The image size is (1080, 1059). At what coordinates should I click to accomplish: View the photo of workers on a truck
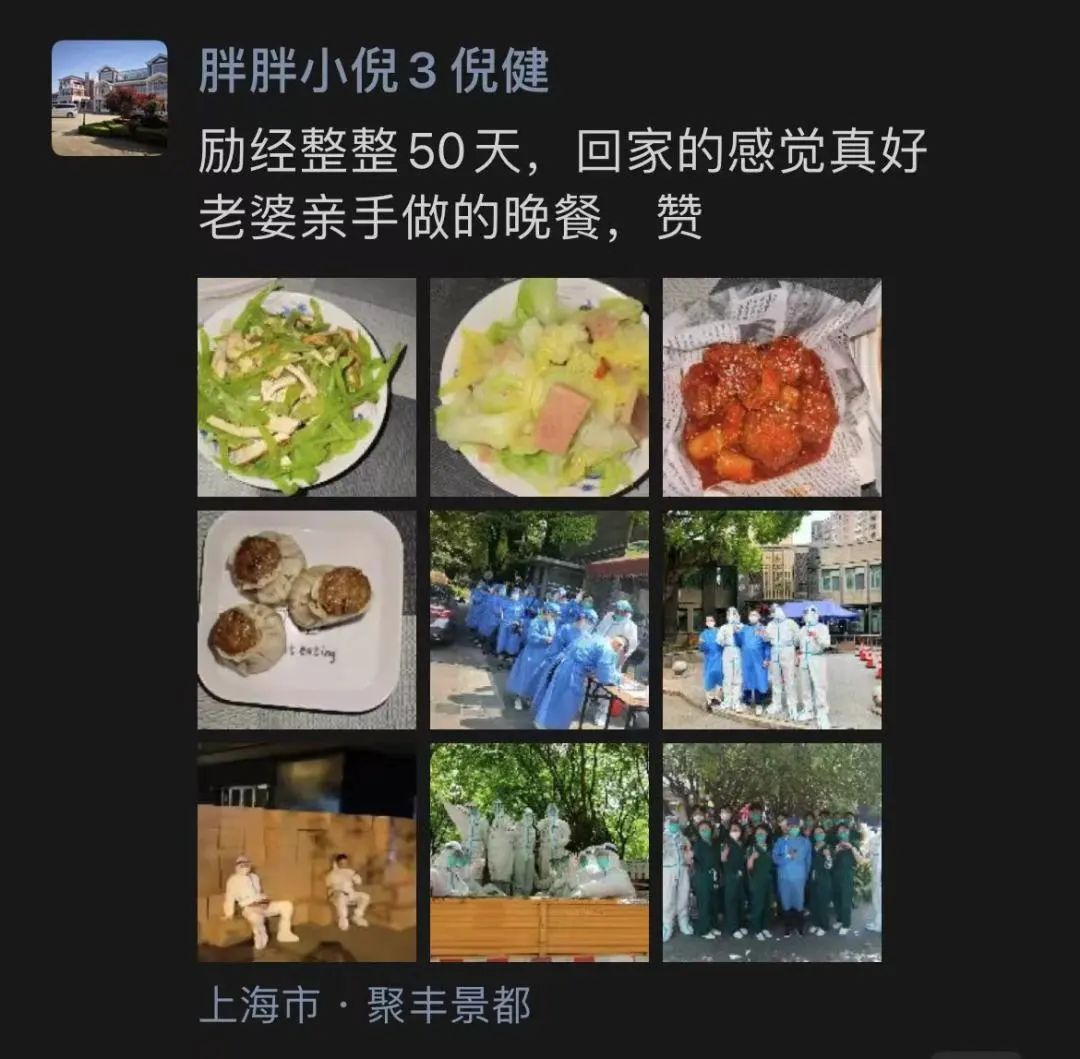tap(539, 852)
